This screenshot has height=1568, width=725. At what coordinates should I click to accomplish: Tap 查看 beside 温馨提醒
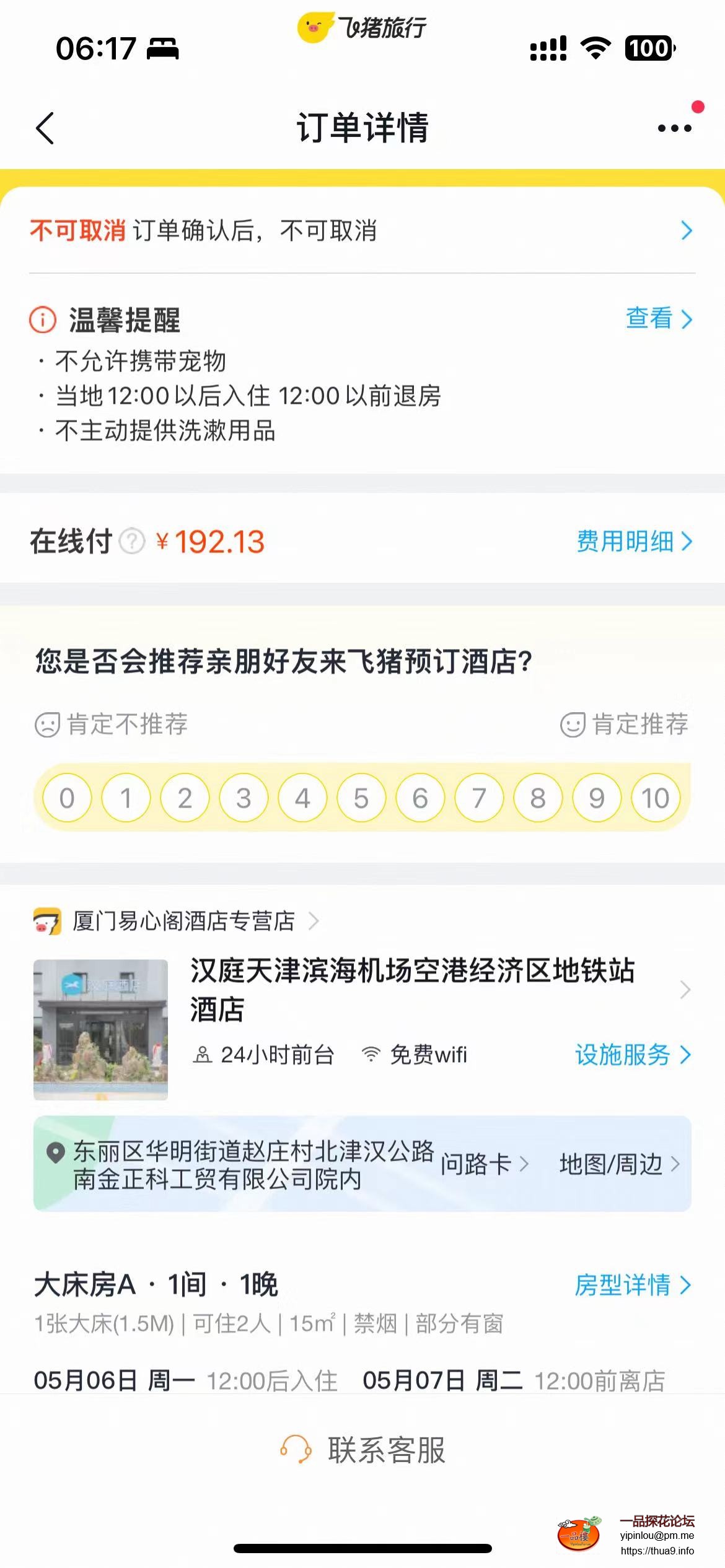point(658,318)
